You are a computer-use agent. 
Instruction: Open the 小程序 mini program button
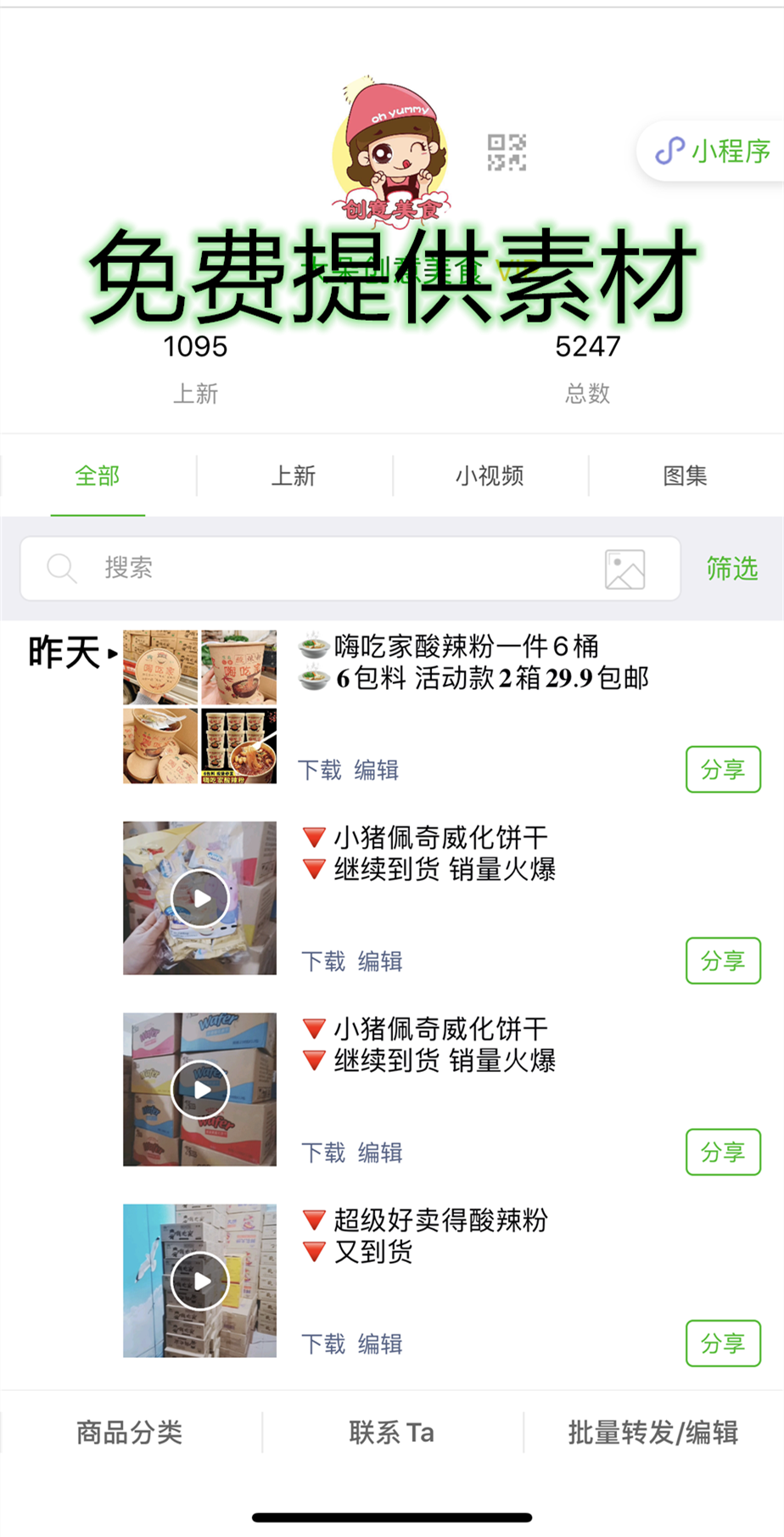pos(713,151)
